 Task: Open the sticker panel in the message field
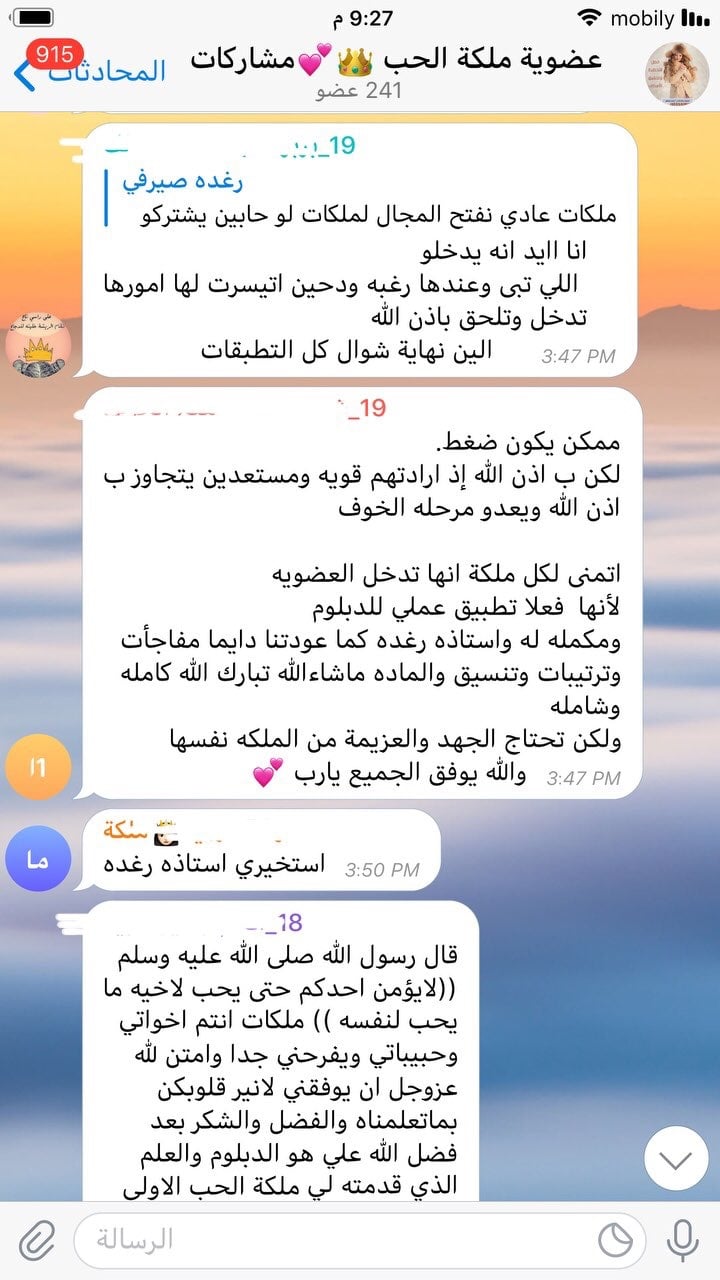[616, 1240]
